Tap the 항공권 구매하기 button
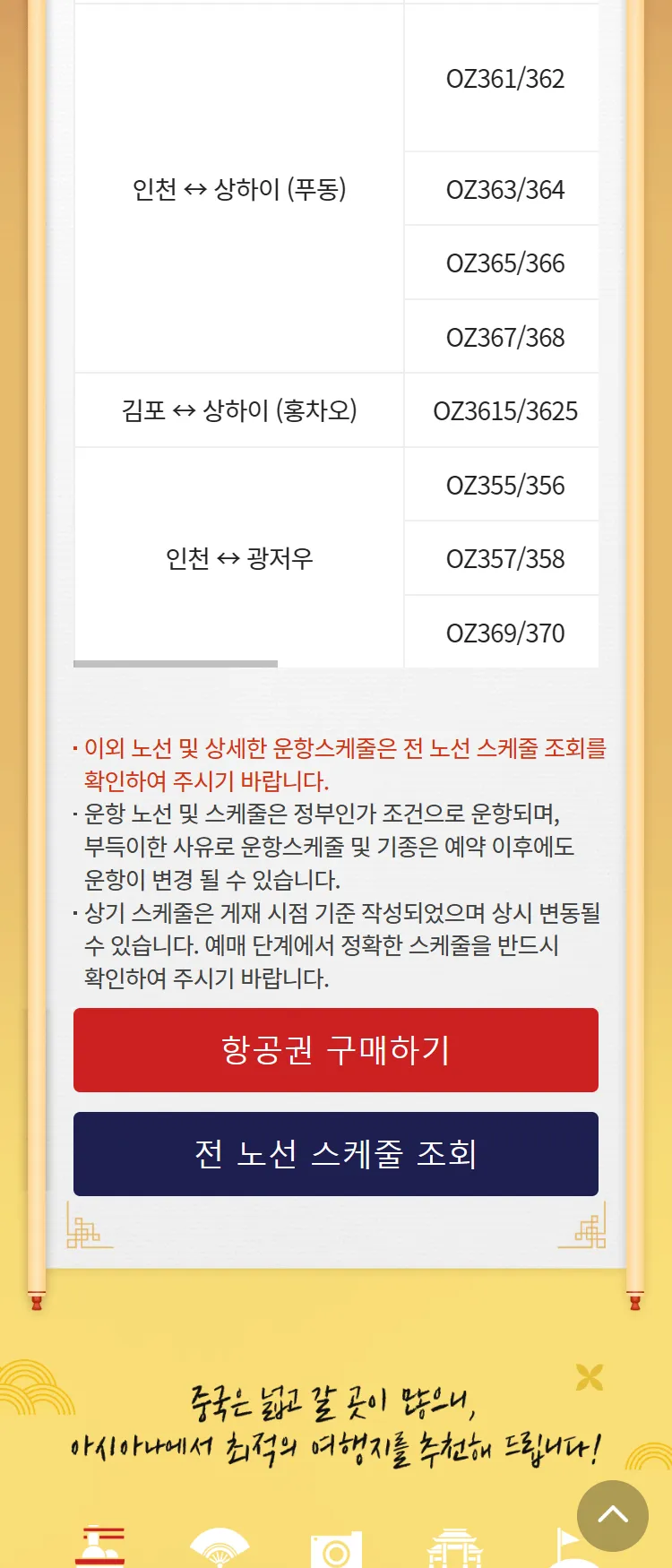Screen dimensions: 672x1568 point(335,1050)
